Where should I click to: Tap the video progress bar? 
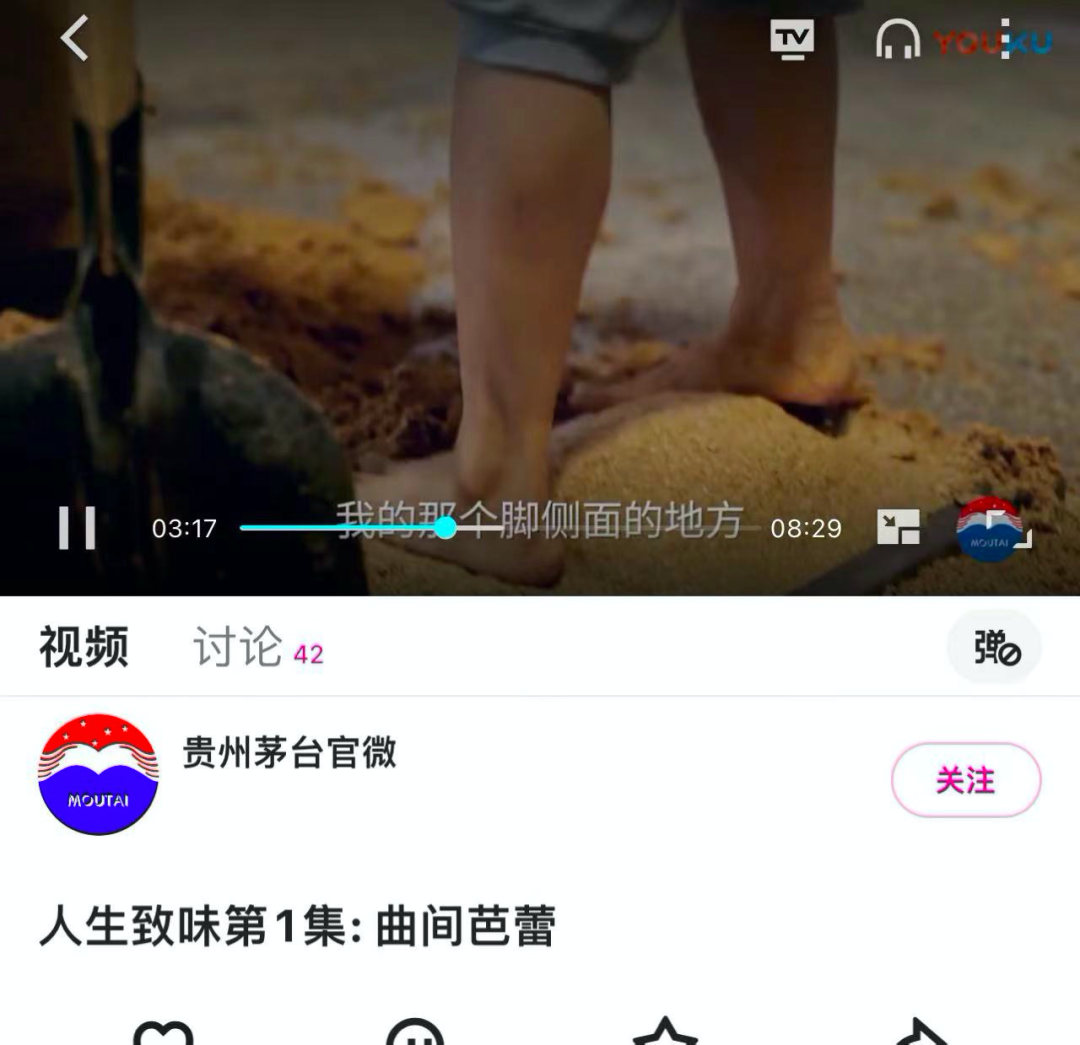click(500, 528)
